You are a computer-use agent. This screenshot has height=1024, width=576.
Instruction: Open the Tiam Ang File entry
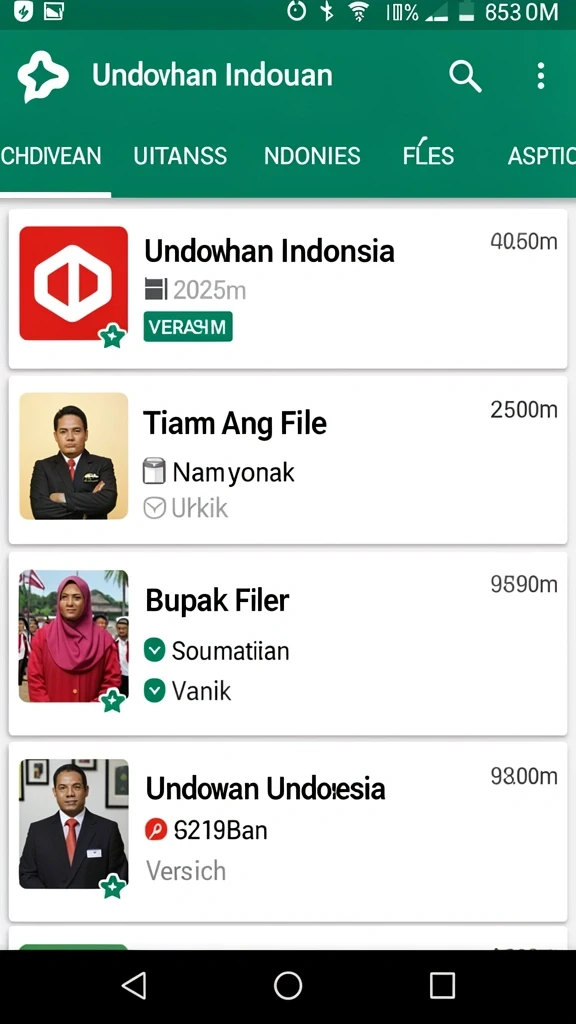(x=288, y=460)
